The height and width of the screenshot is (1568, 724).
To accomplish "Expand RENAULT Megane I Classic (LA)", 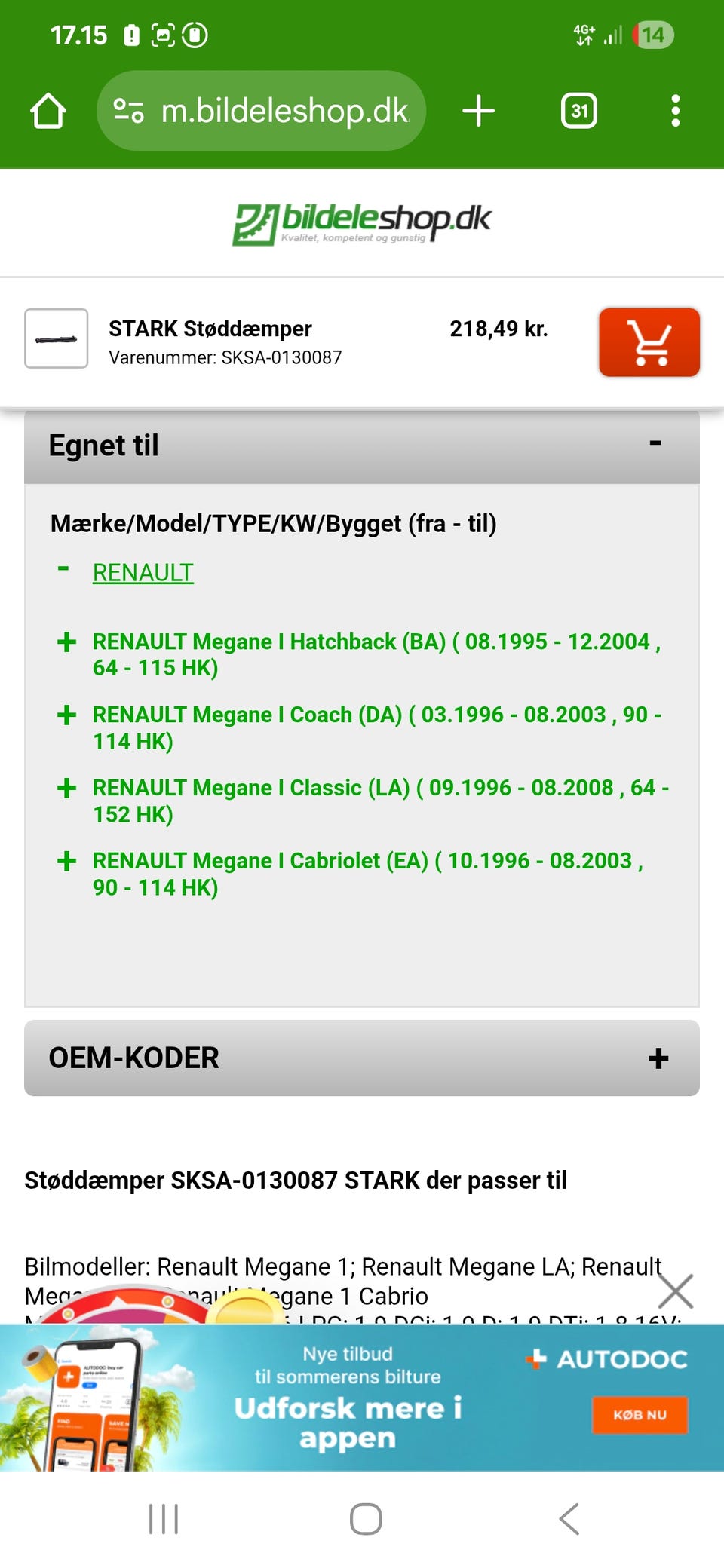I will (x=67, y=788).
